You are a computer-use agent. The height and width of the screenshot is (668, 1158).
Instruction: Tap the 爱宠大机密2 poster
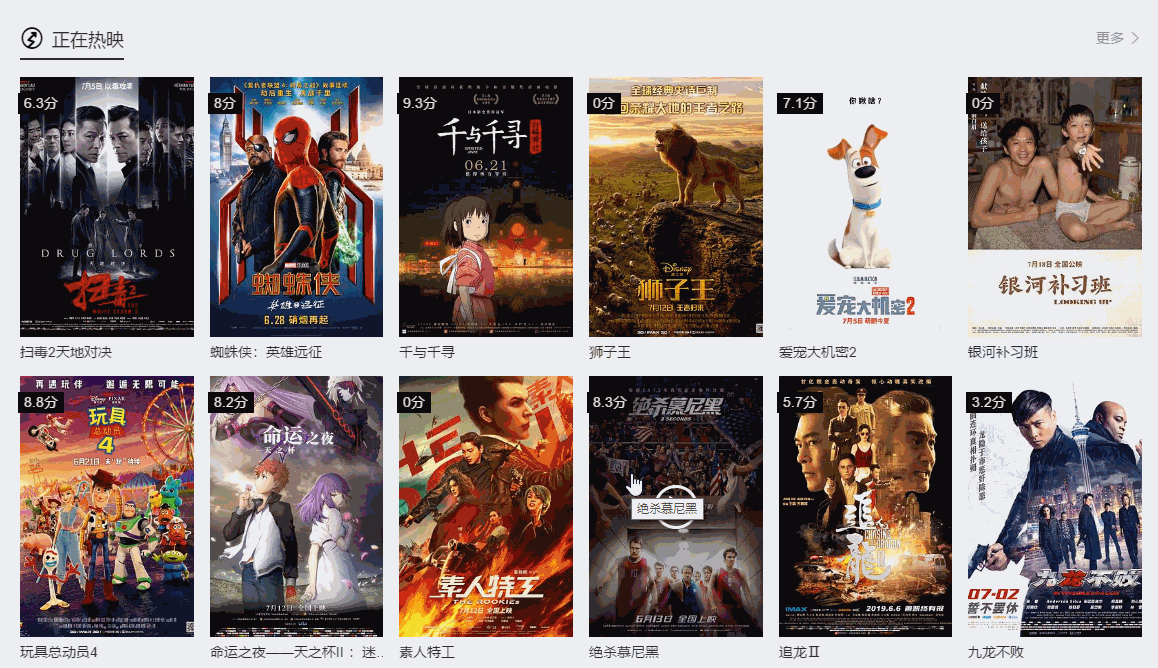point(865,207)
